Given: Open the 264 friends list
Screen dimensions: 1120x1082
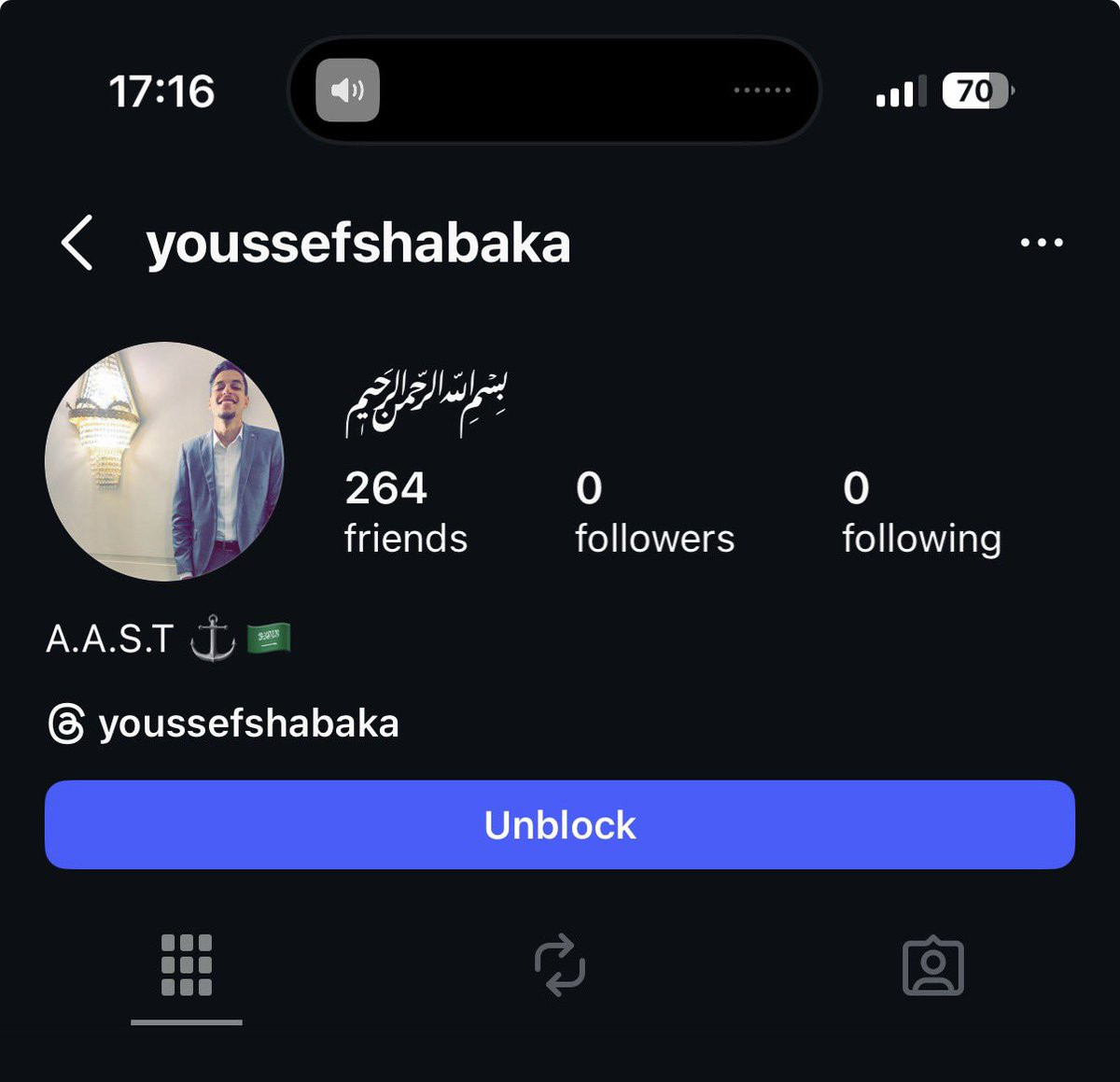Looking at the screenshot, I should tap(405, 512).
